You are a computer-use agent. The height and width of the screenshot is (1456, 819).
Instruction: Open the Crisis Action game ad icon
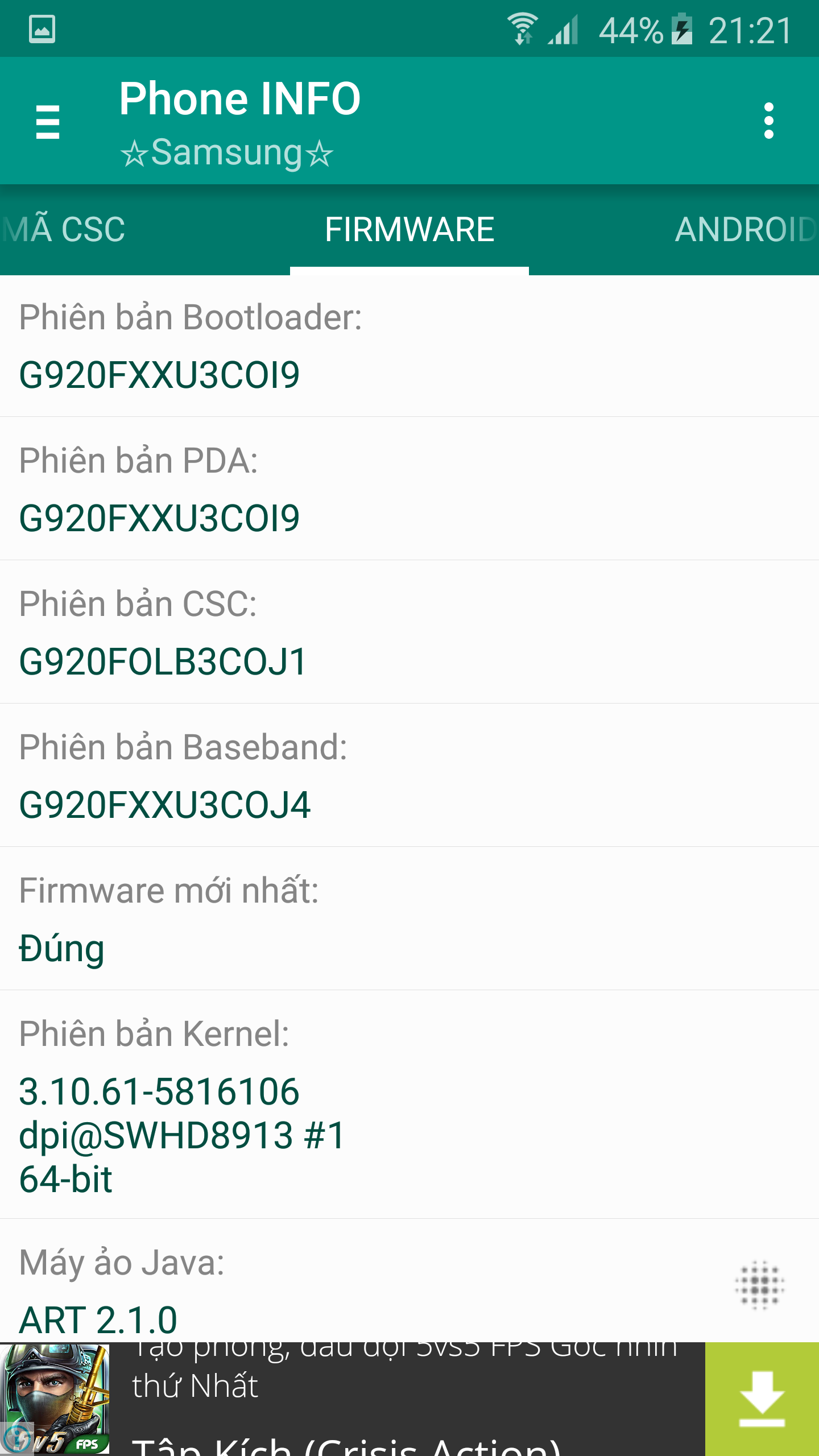(55, 1399)
